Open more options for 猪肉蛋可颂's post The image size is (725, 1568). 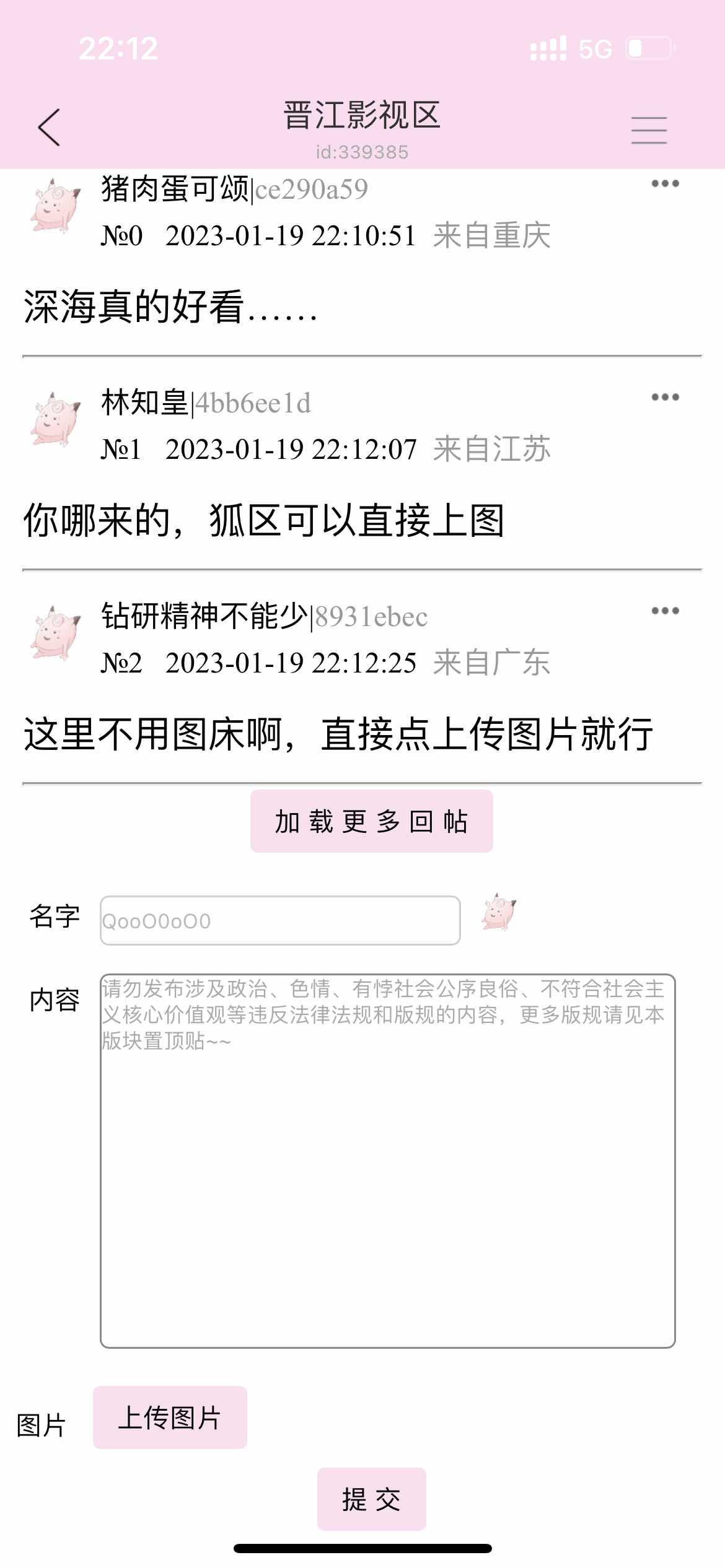pos(665,184)
